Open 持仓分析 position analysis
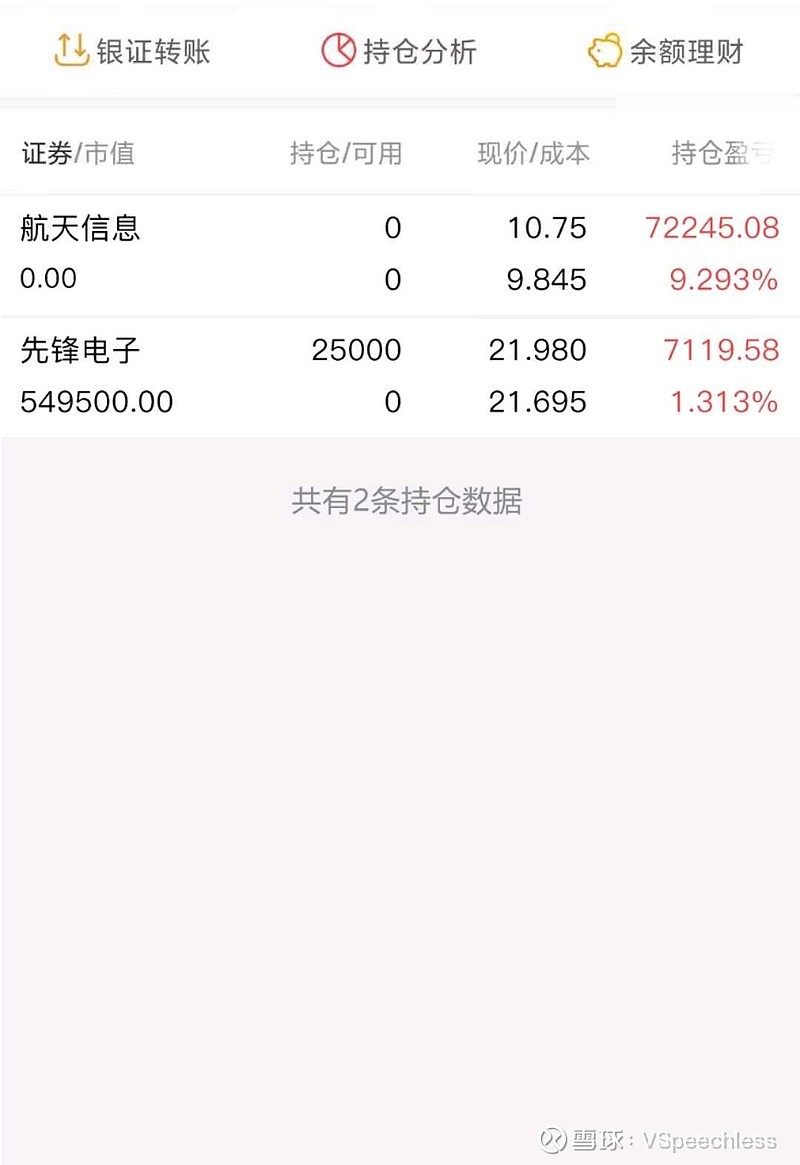Viewport: 800px width, 1165px height. pos(399,51)
